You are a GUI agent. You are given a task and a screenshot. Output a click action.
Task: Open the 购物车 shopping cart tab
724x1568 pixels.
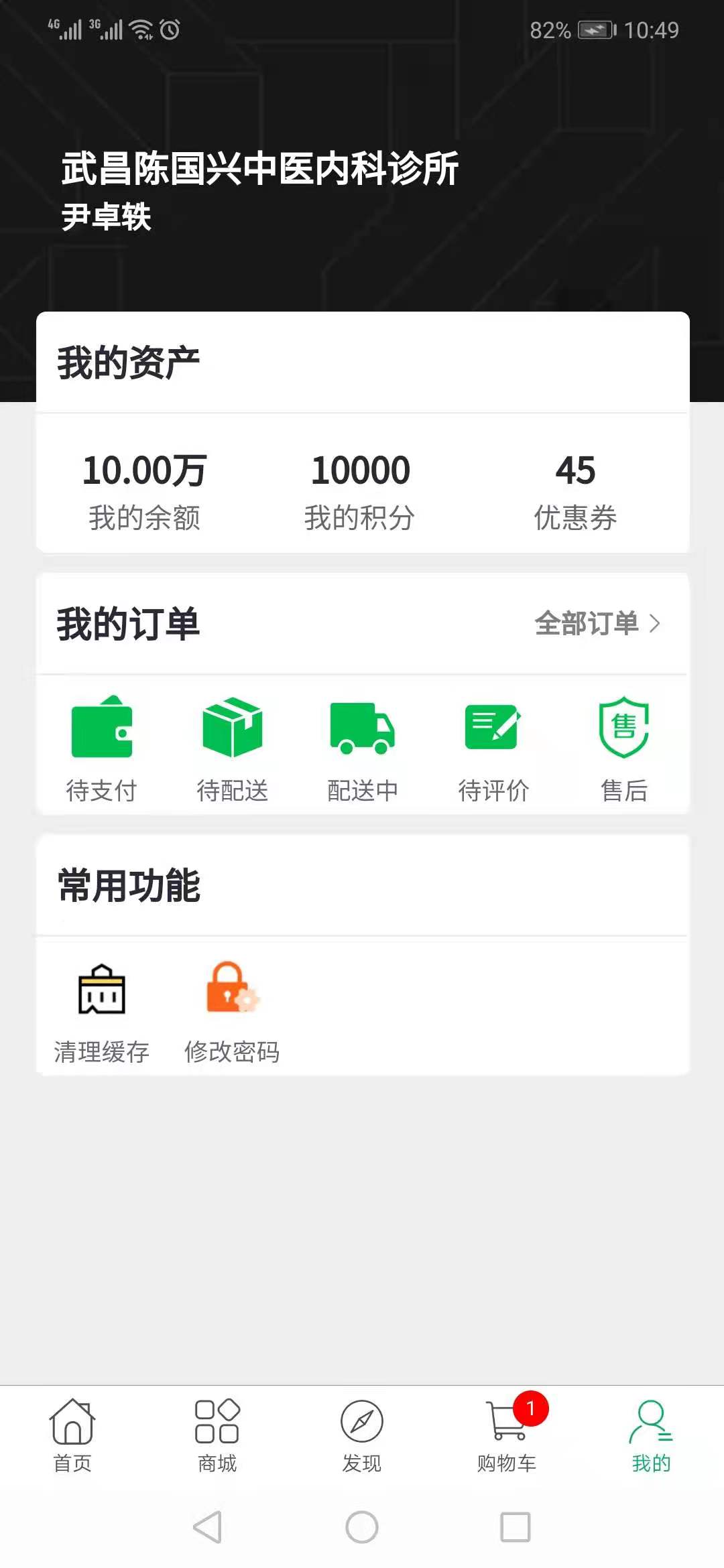point(507,1435)
